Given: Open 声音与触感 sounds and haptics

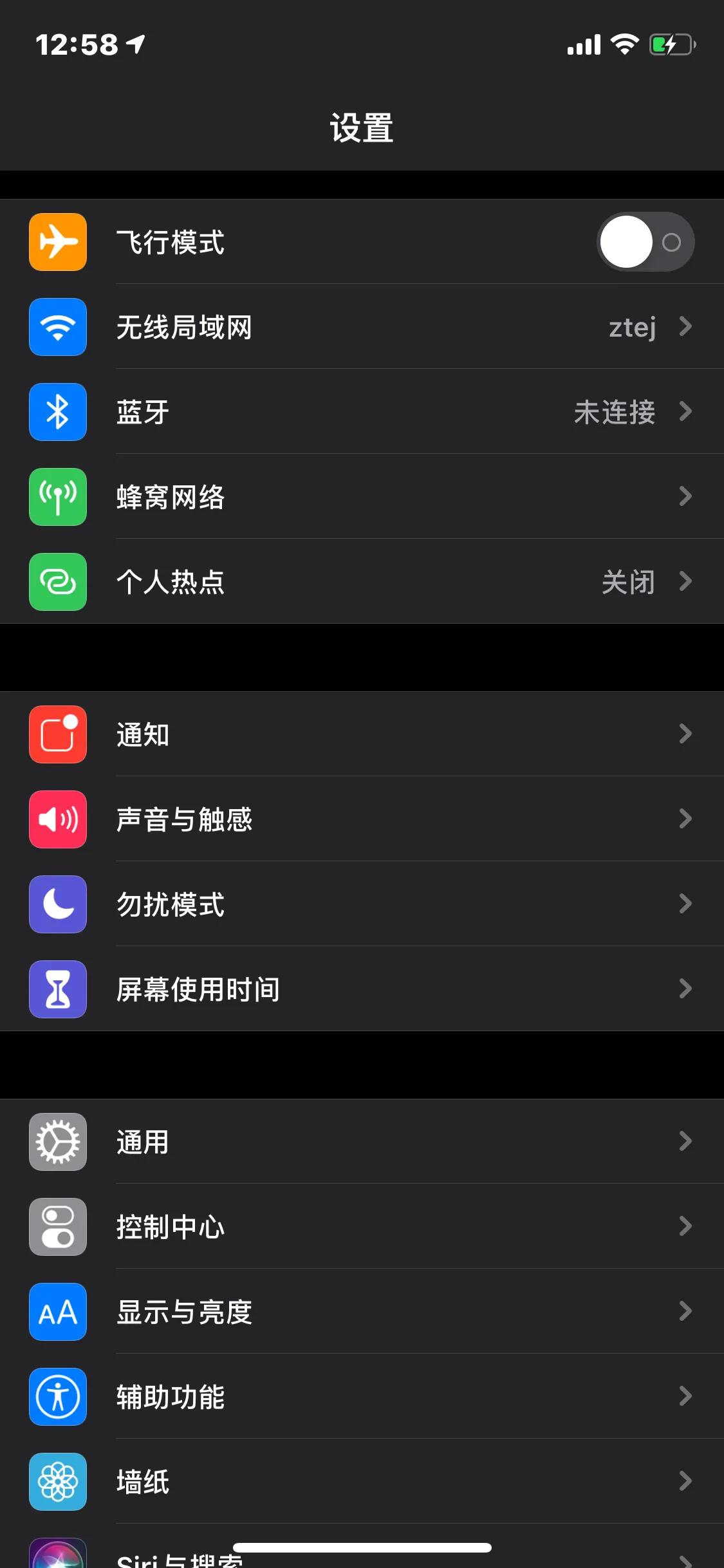Looking at the screenshot, I should click(362, 819).
